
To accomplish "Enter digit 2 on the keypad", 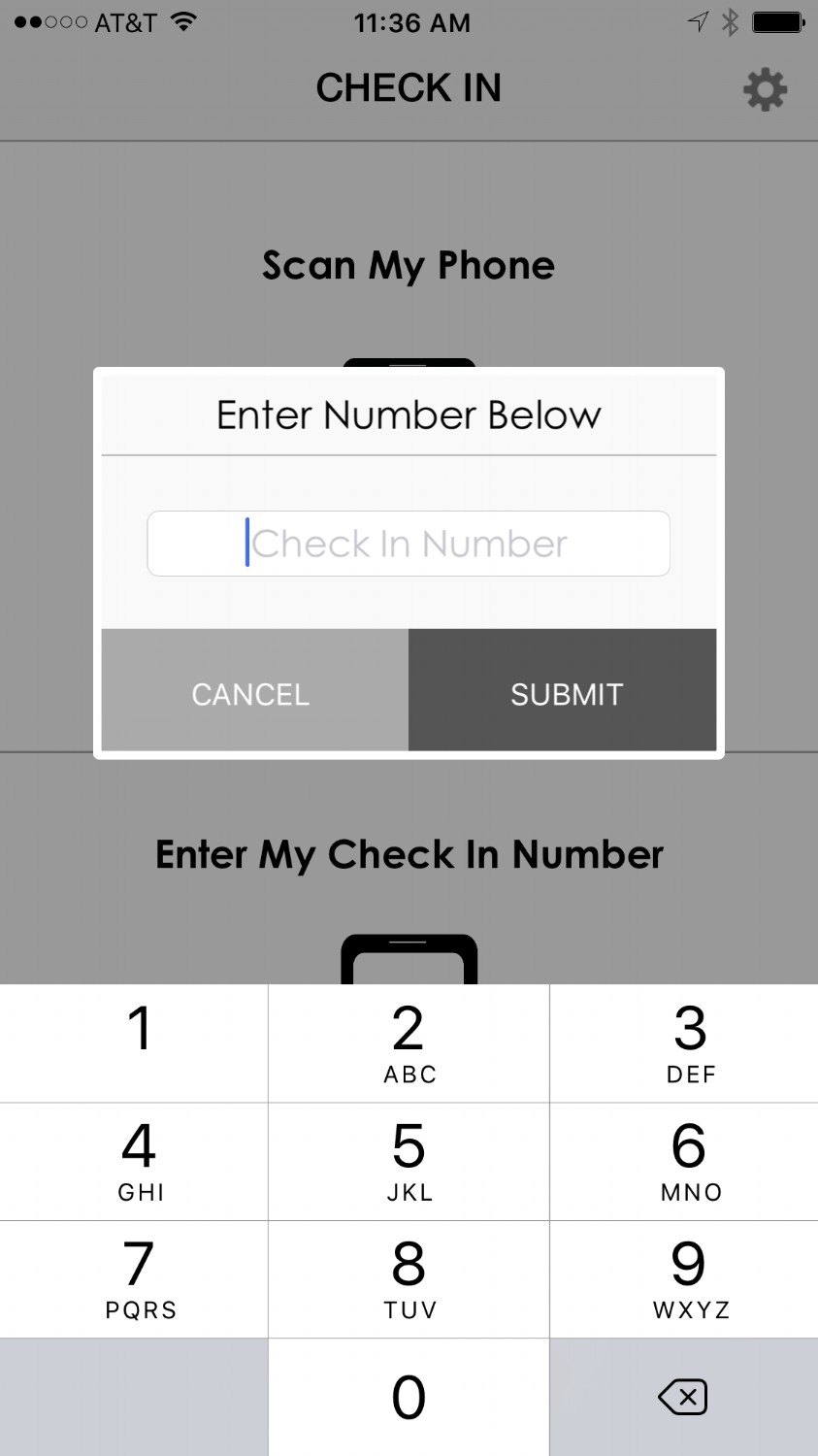I will [409, 1043].
